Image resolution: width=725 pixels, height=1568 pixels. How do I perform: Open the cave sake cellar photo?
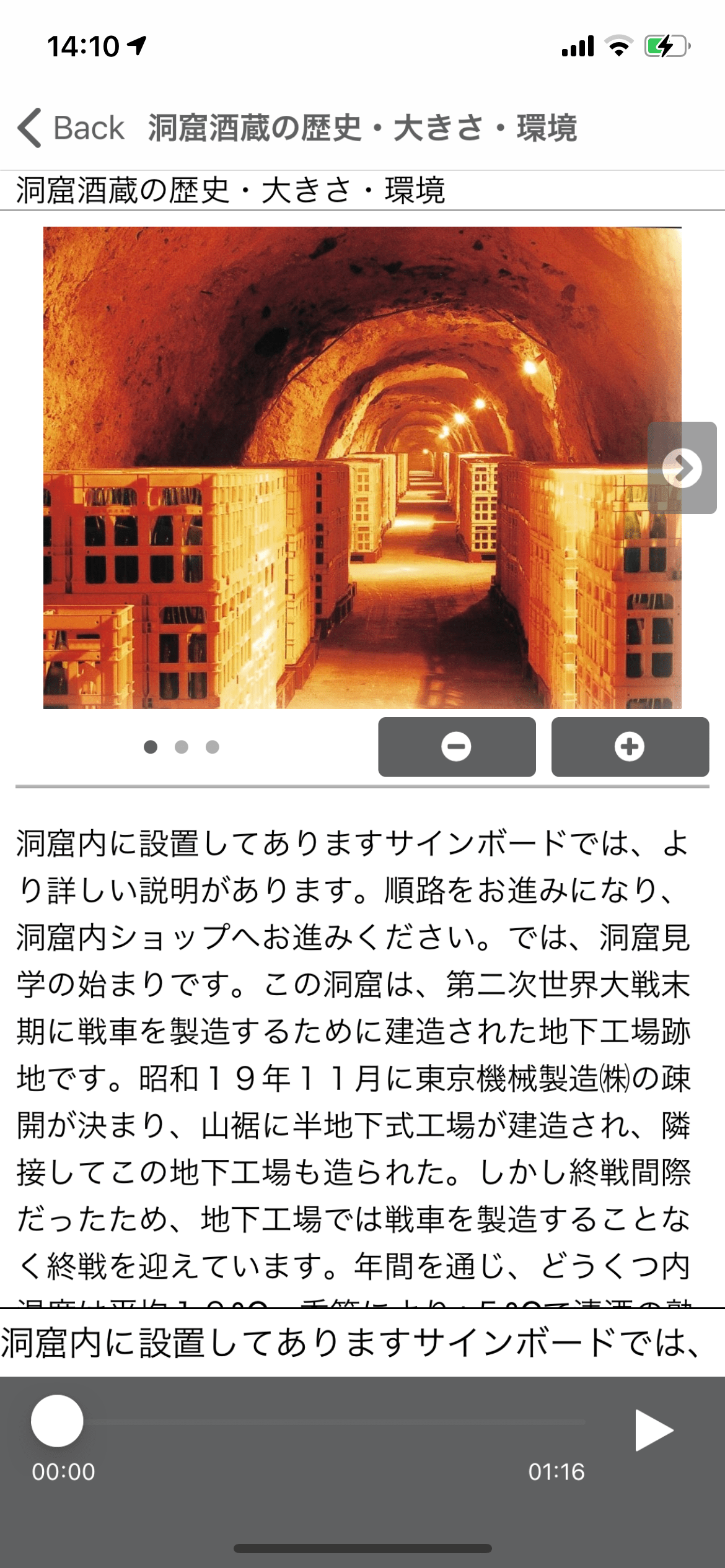pos(362,468)
